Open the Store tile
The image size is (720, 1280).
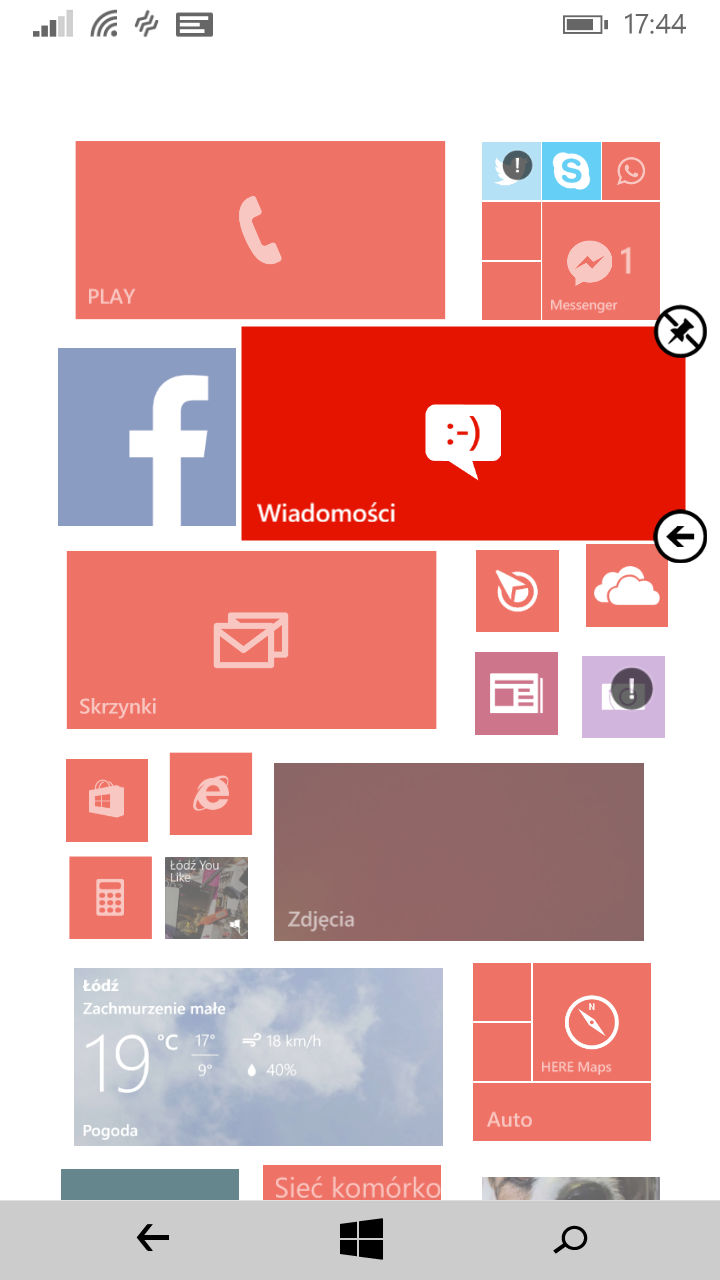(x=107, y=800)
